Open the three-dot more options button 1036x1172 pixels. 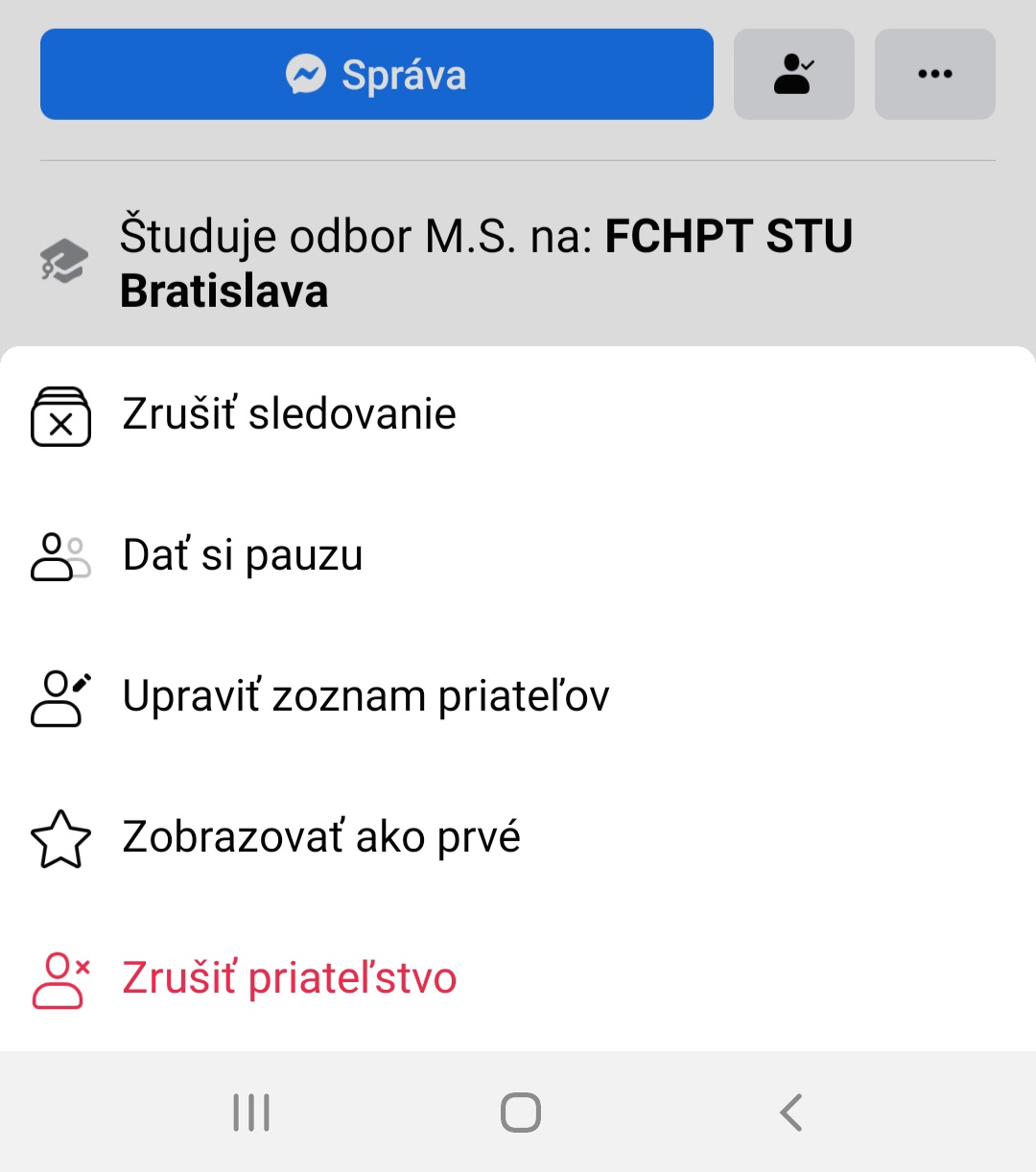pyautogui.click(x=934, y=75)
